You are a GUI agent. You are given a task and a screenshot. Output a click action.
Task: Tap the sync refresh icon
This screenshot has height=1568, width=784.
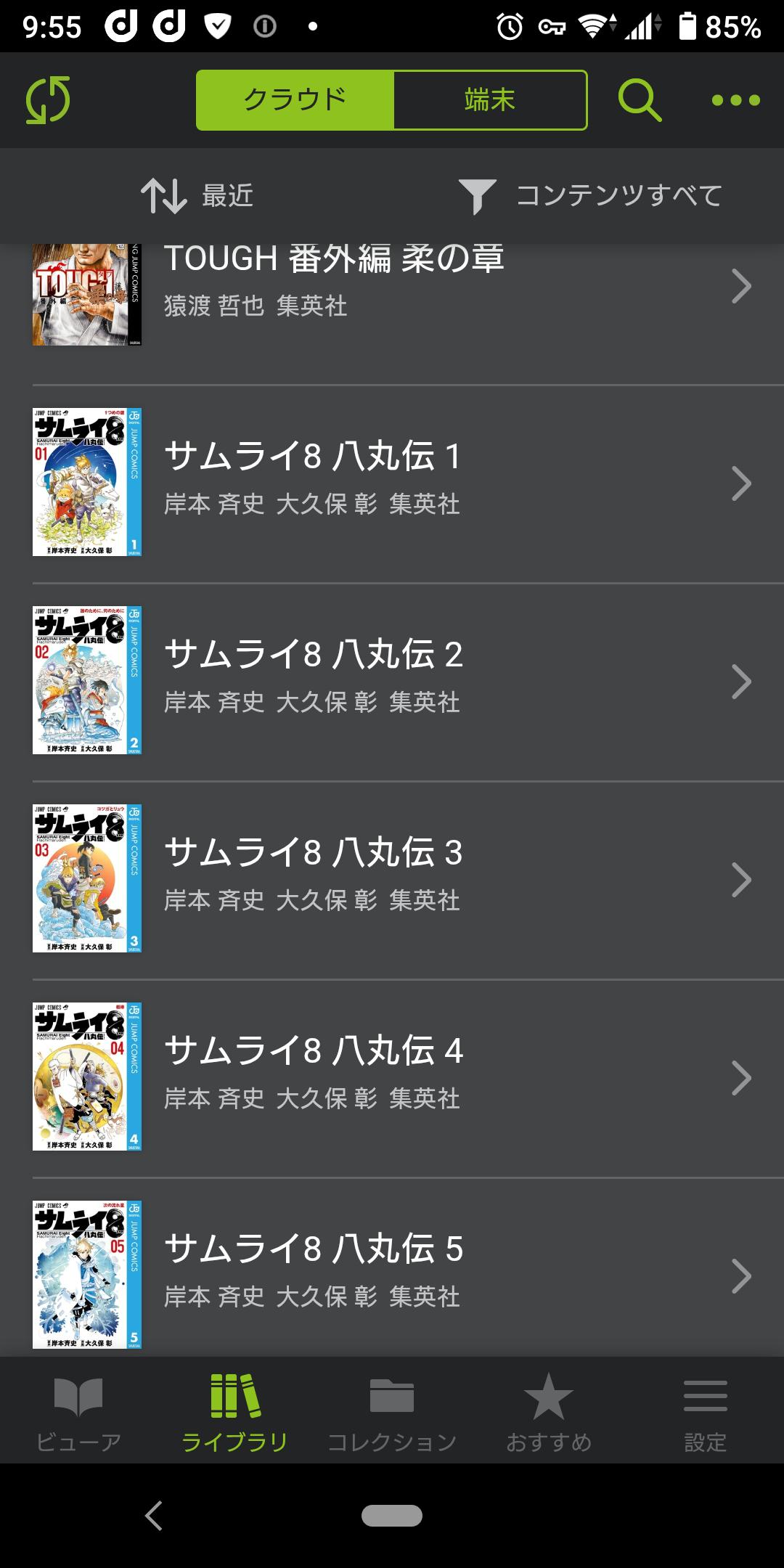click(x=48, y=100)
